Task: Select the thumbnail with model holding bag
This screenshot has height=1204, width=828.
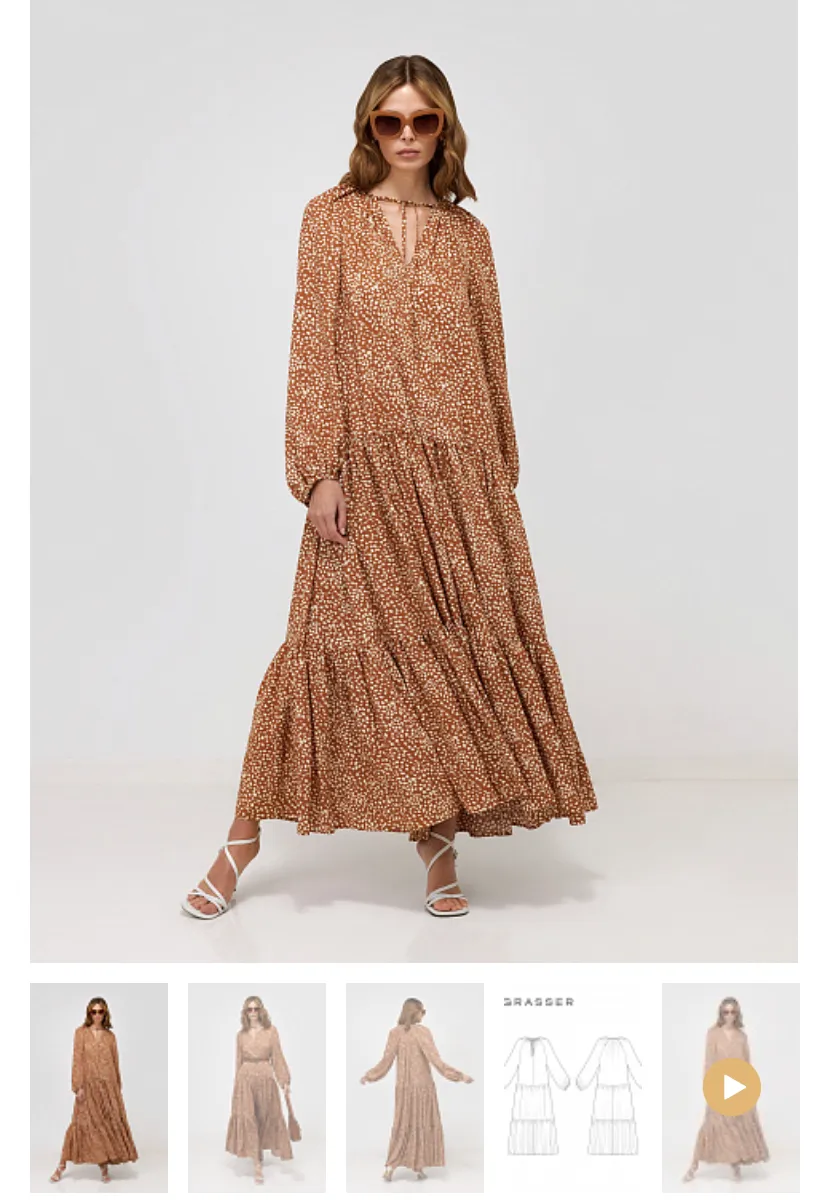Action: [257, 1087]
